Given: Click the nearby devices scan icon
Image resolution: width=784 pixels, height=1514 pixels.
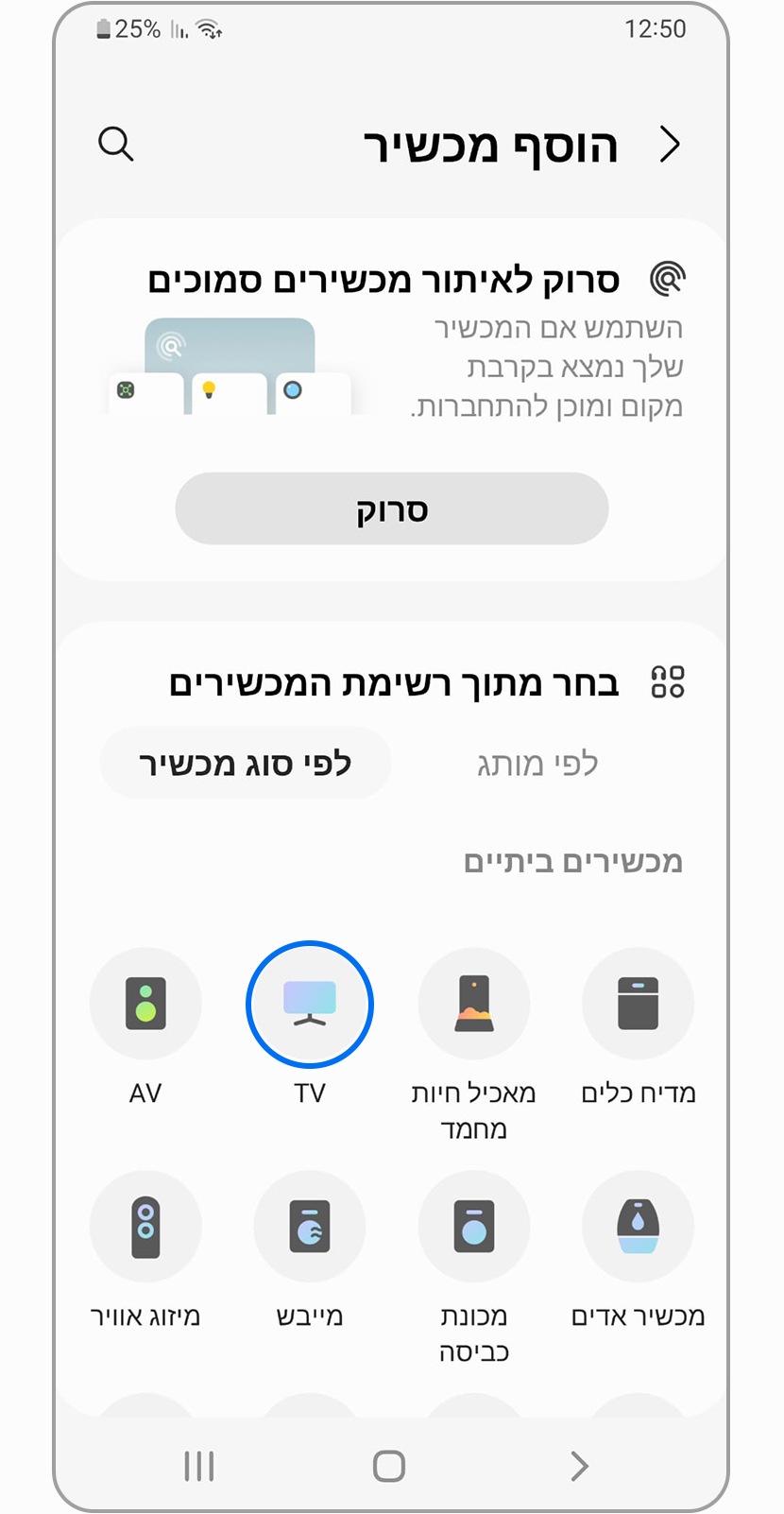Looking at the screenshot, I should [x=670, y=279].
